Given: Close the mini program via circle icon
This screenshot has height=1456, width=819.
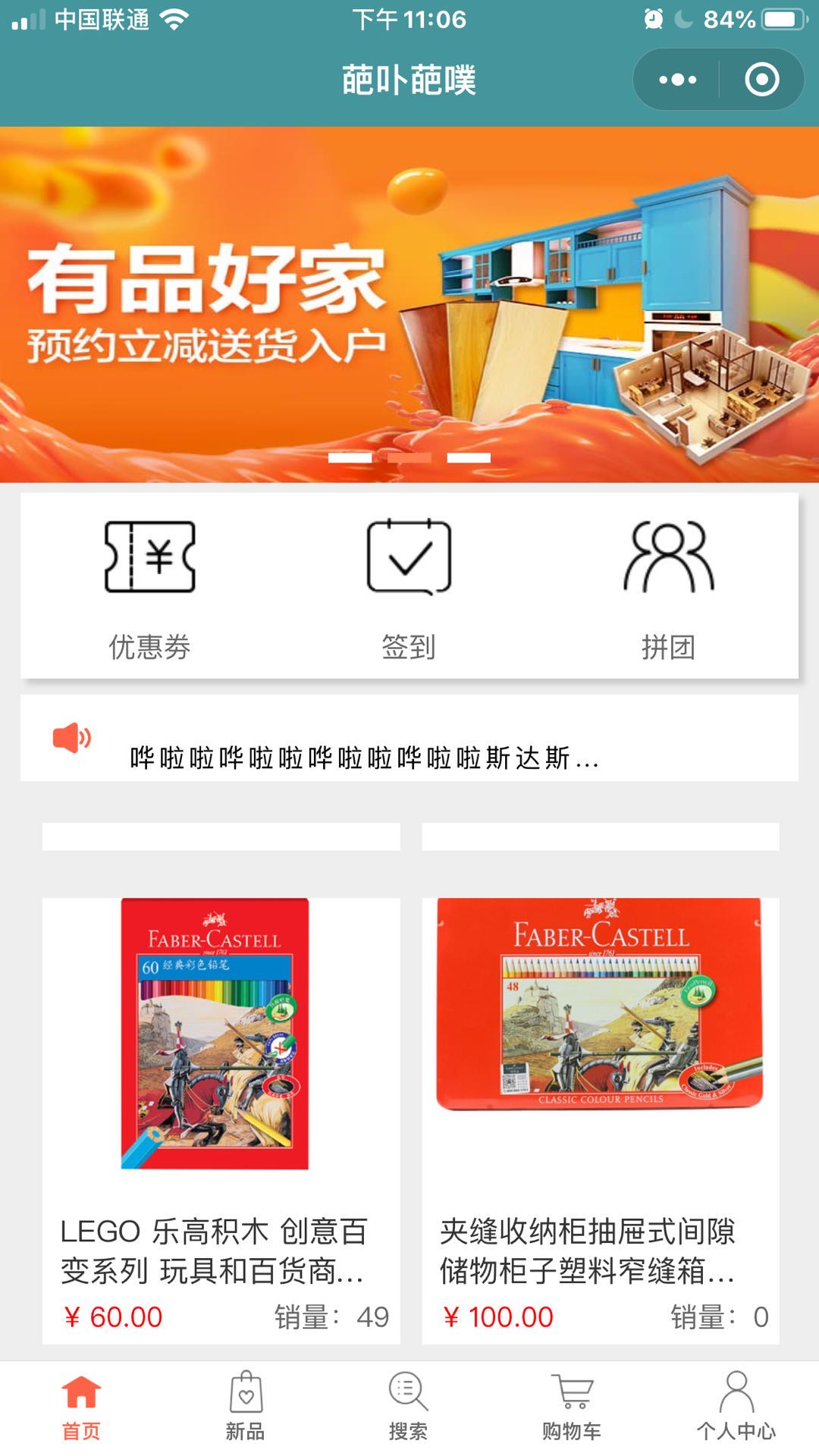Looking at the screenshot, I should pyautogui.click(x=761, y=80).
